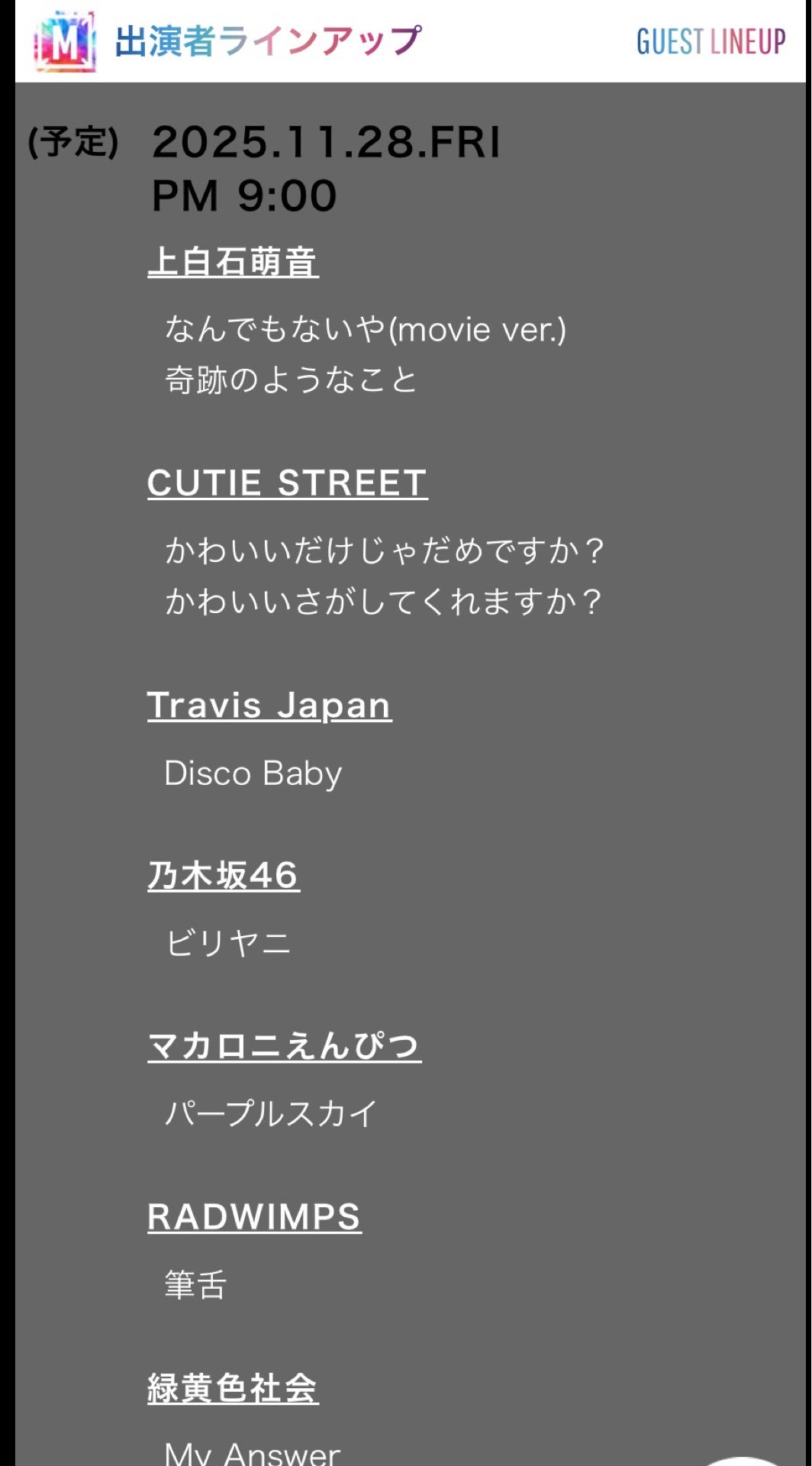Tap the 乃木坂46 link

(223, 875)
